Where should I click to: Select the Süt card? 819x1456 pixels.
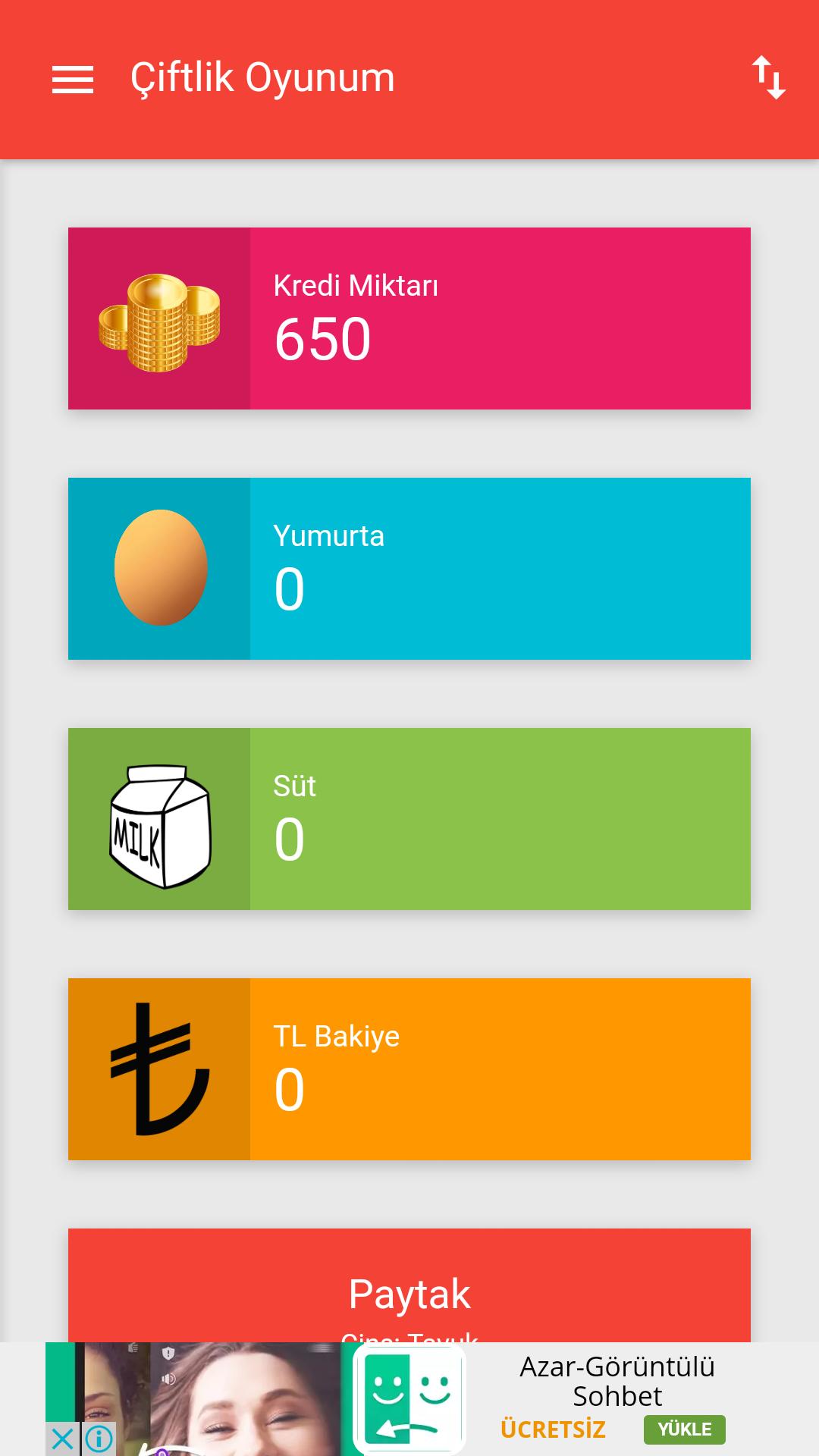tap(409, 819)
